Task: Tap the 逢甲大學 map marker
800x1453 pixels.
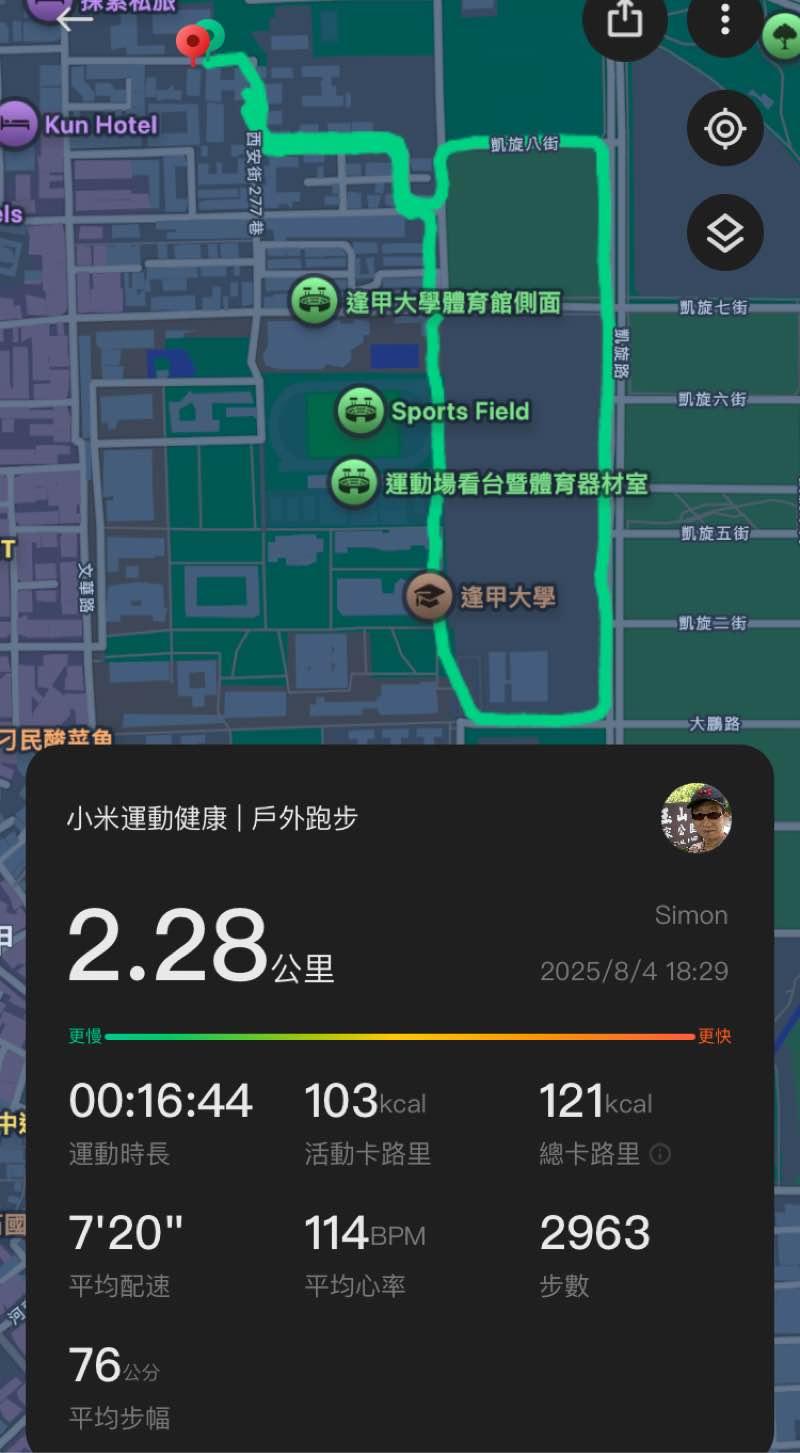Action: tap(428, 597)
